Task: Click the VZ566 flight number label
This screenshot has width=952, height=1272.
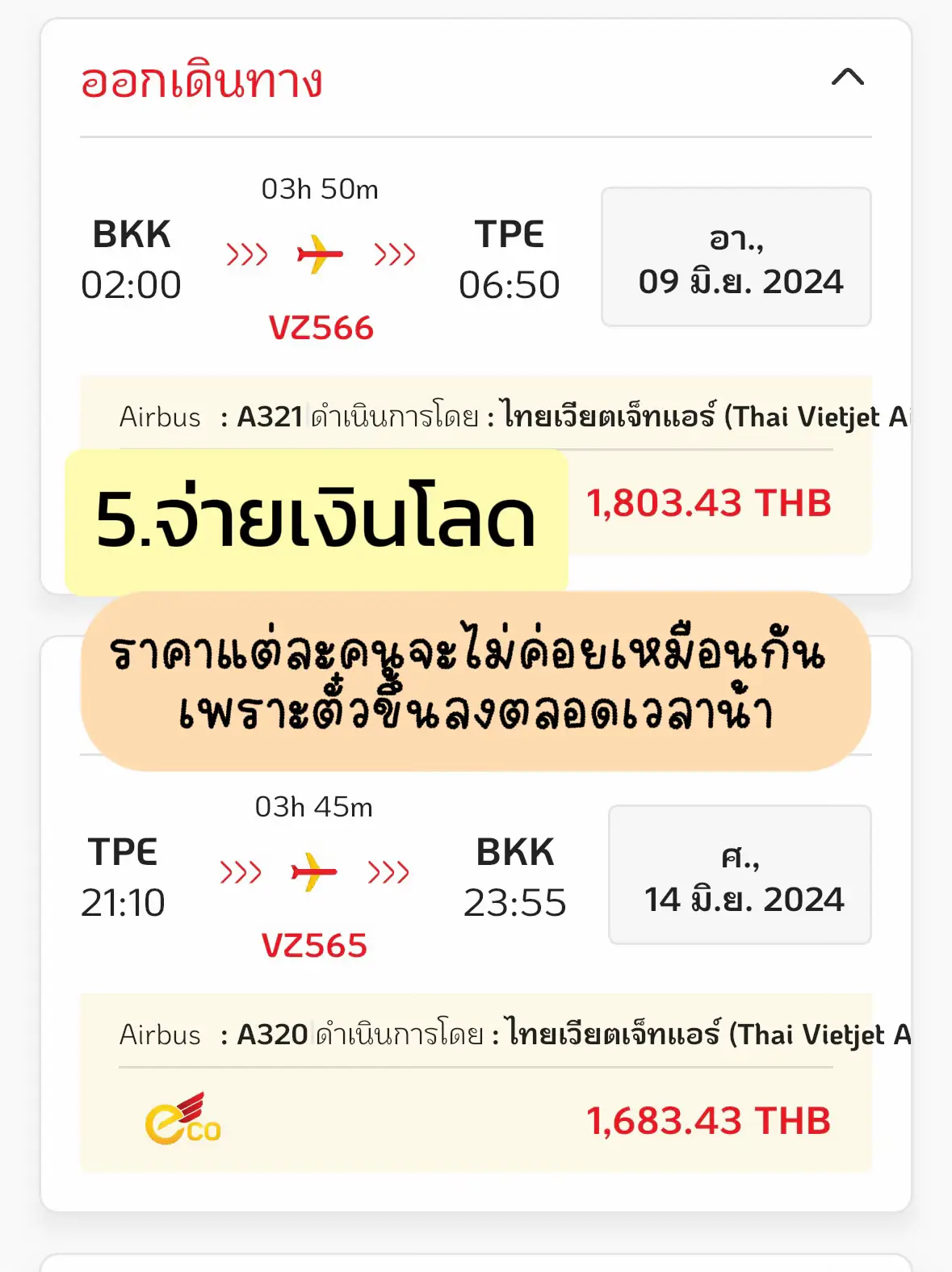Action: 321,328
